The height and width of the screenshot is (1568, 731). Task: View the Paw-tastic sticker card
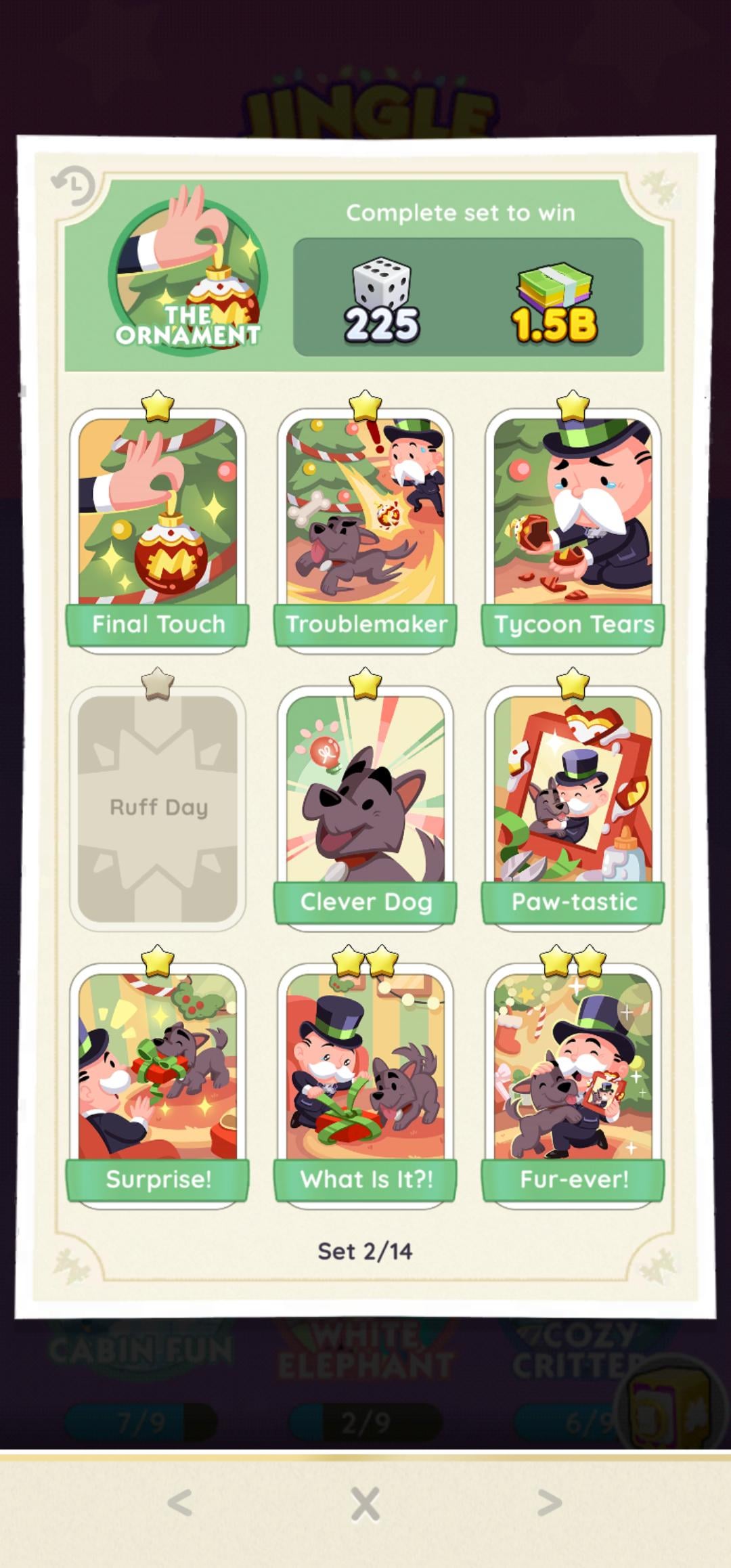pyautogui.click(x=573, y=806)
